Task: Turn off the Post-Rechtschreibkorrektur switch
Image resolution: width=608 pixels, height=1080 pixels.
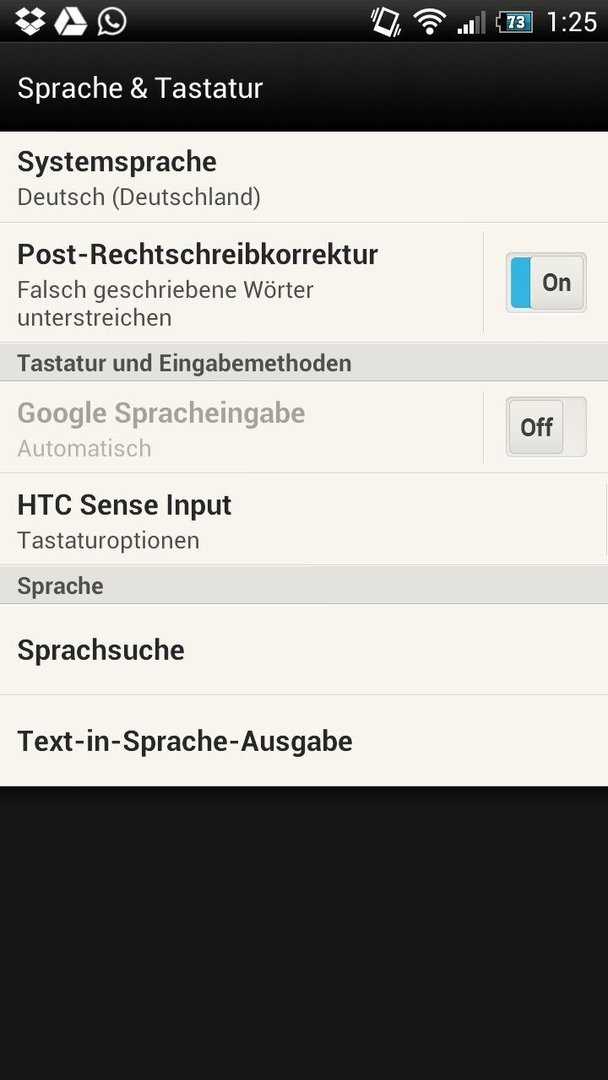Action: (x=546, y=282)
